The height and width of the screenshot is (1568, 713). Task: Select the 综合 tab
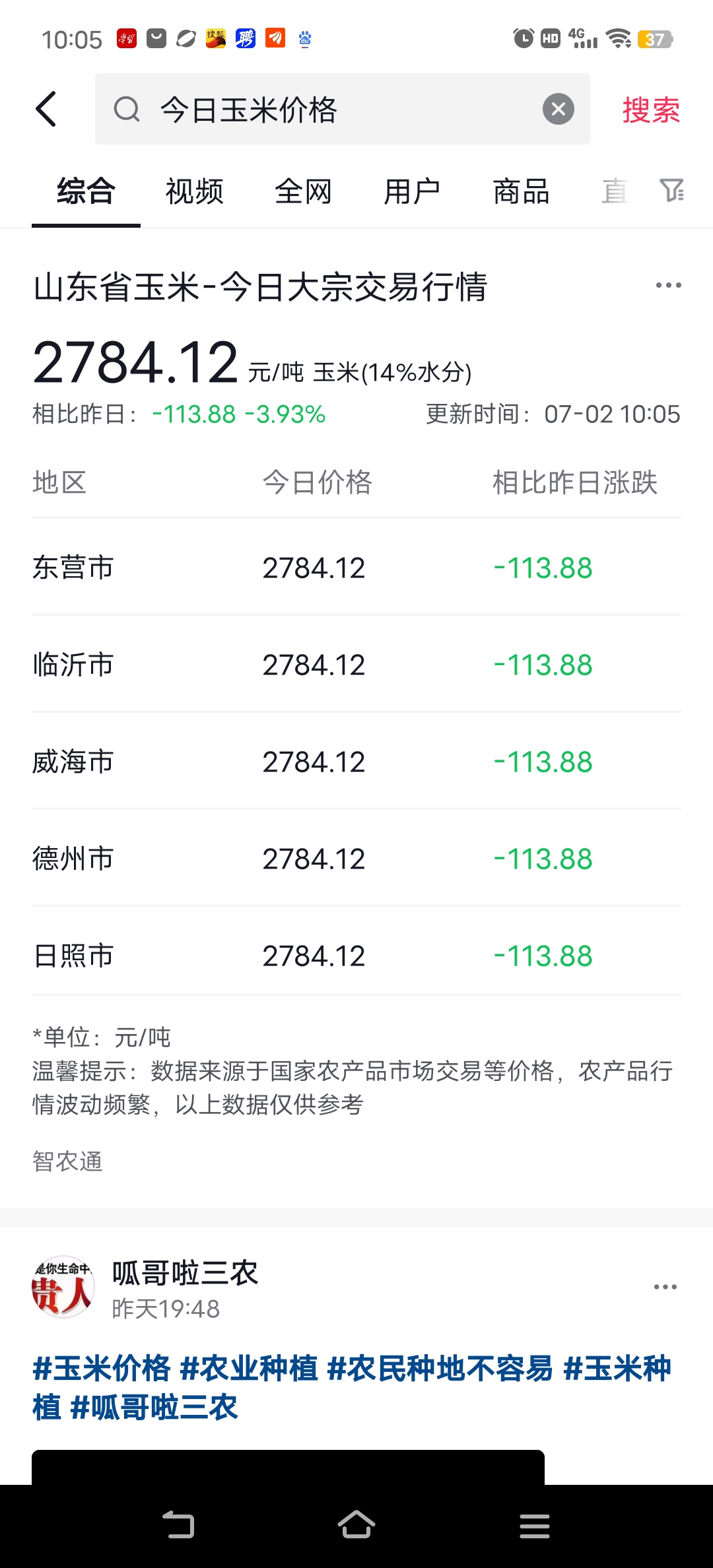(86, 192)
